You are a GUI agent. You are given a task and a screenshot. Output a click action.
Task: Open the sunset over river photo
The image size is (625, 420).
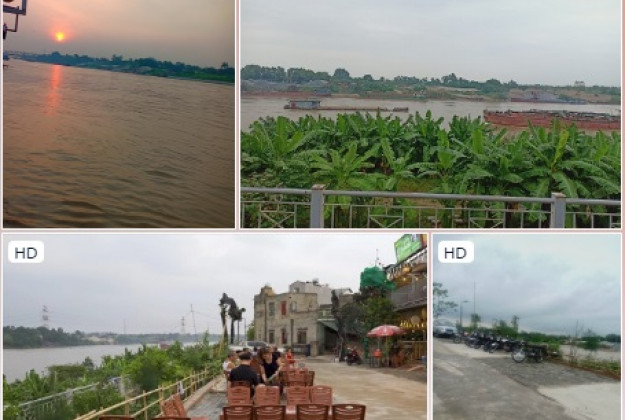point(118,114)
